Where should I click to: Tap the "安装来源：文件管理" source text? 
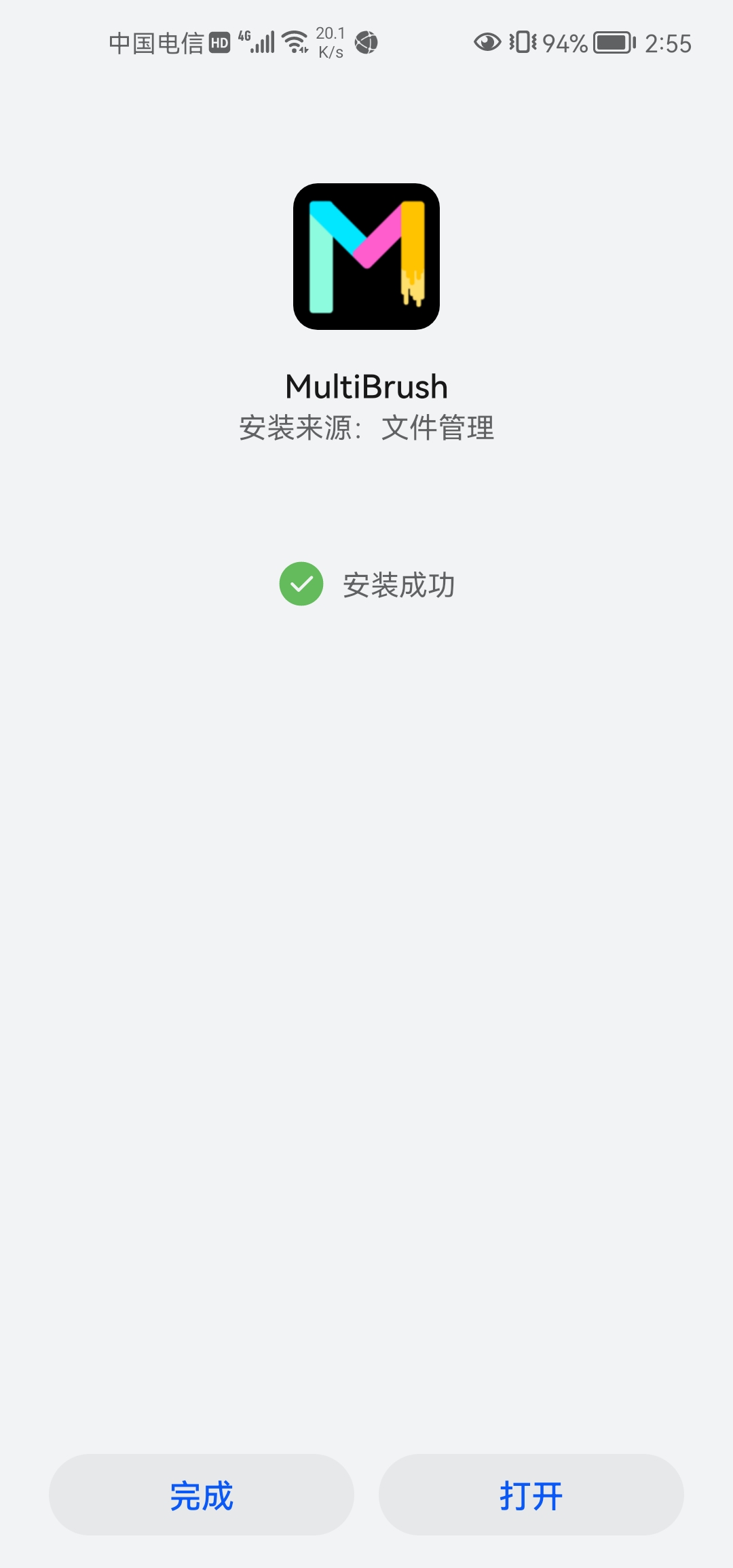pyautogui.click(x=366, y=428)
